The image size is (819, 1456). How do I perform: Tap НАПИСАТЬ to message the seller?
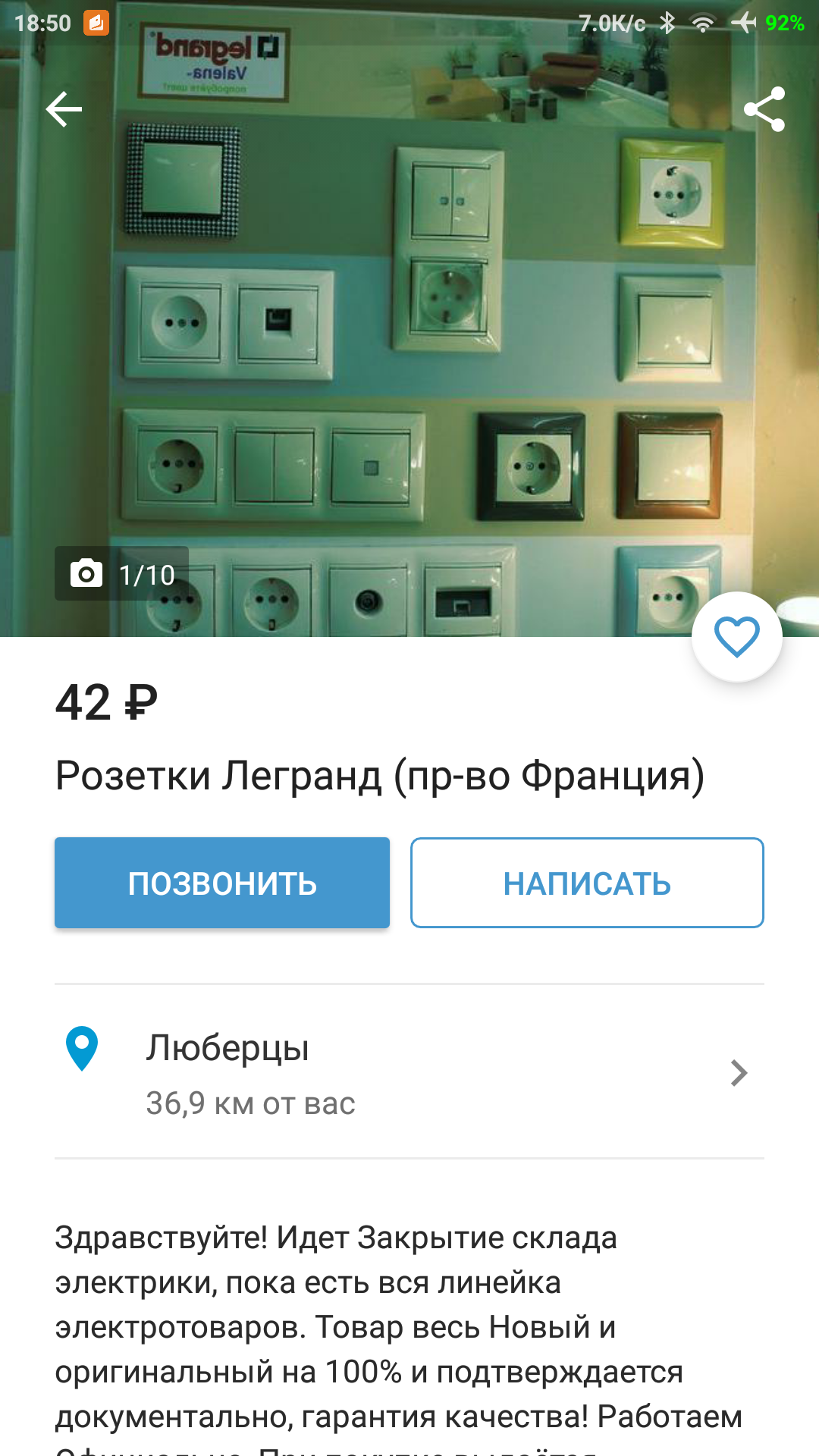coord(587,883)
